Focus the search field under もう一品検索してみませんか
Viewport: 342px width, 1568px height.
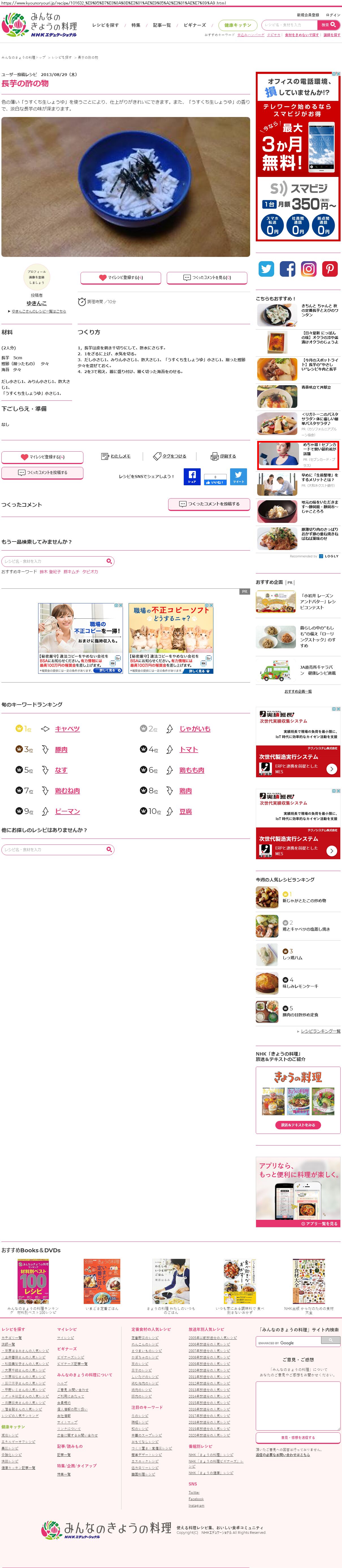point(53,561)
